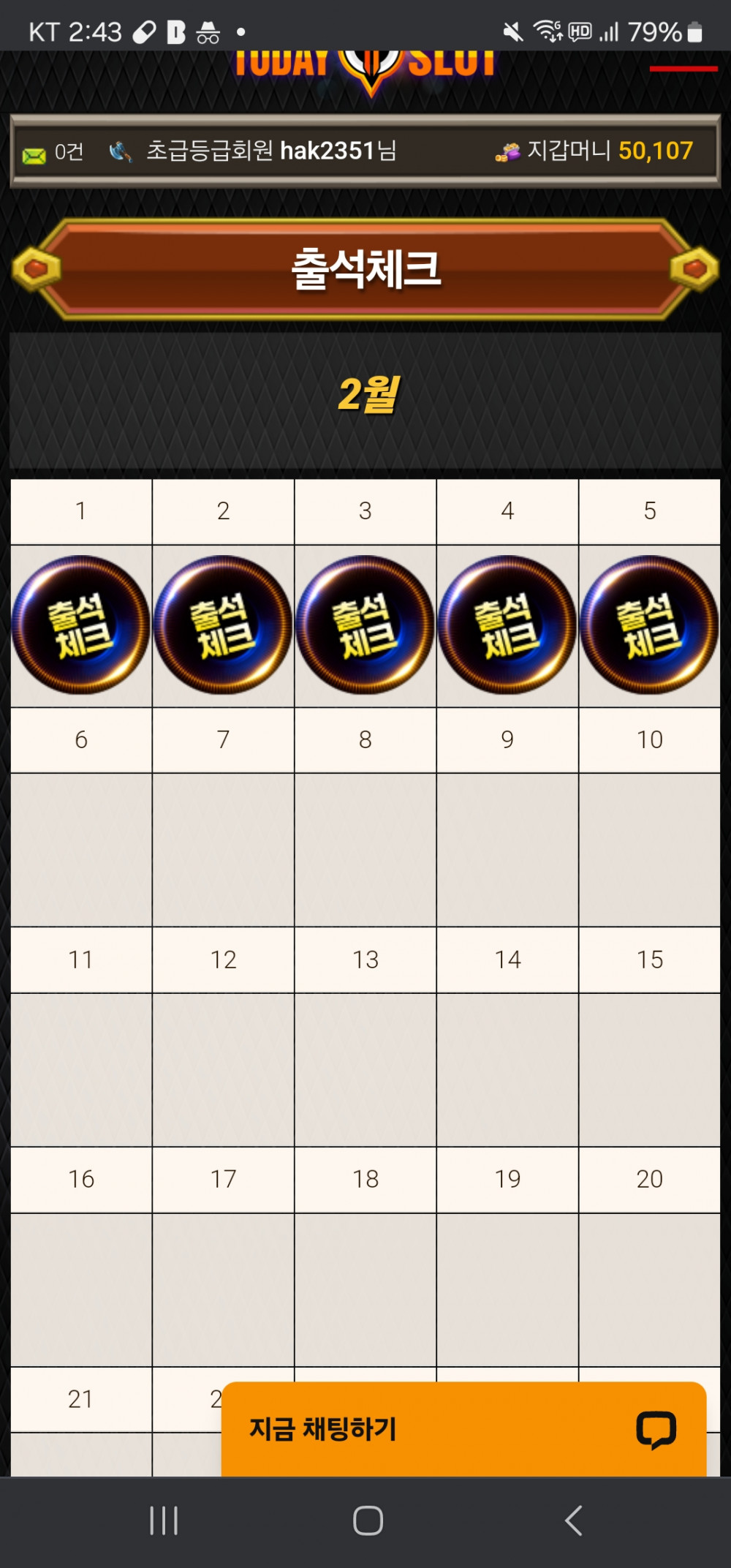The image size is (731, 1568).
Task: Open the 지갑머니 wallet balance
Action: click(595, 151)
